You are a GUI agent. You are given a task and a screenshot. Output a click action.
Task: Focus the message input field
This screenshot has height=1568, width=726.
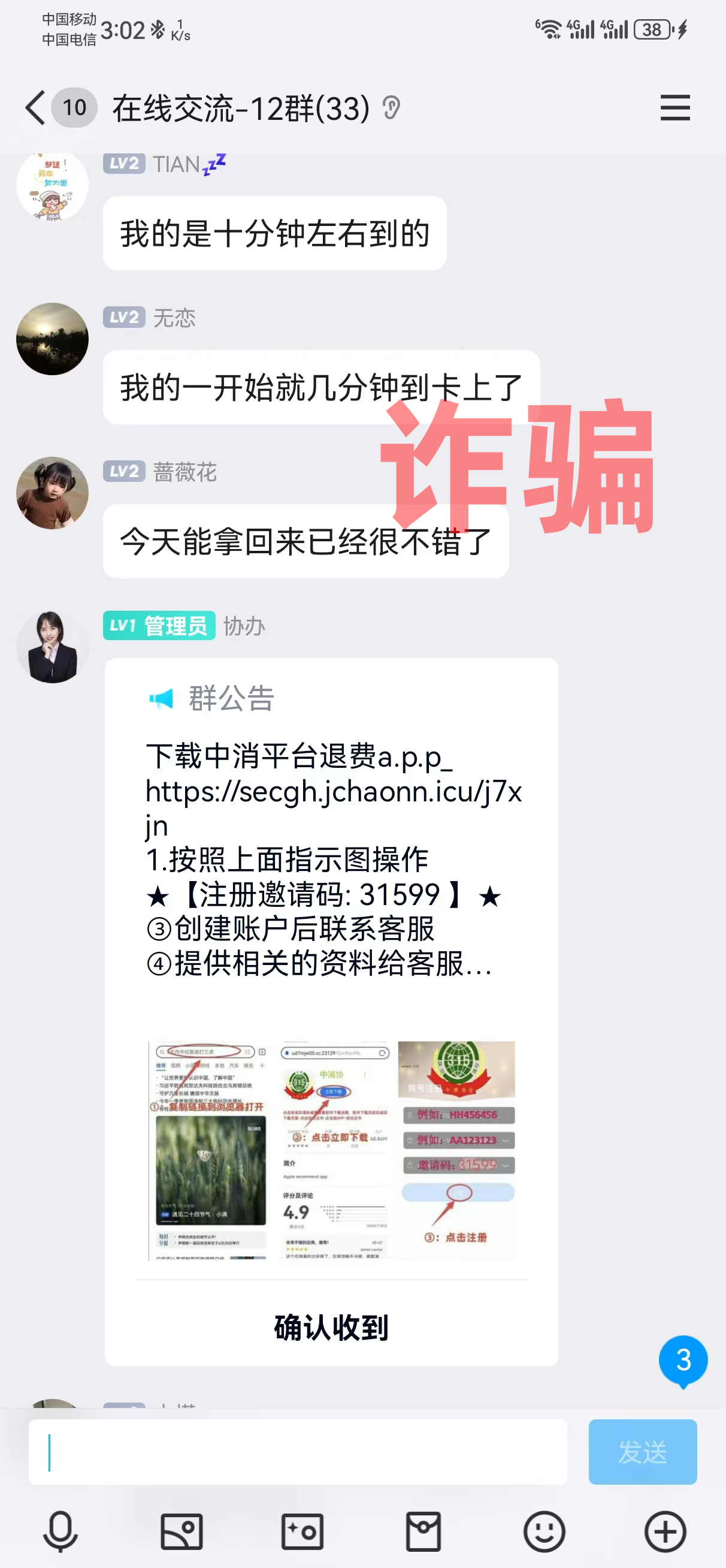[x=298, y=1452]
